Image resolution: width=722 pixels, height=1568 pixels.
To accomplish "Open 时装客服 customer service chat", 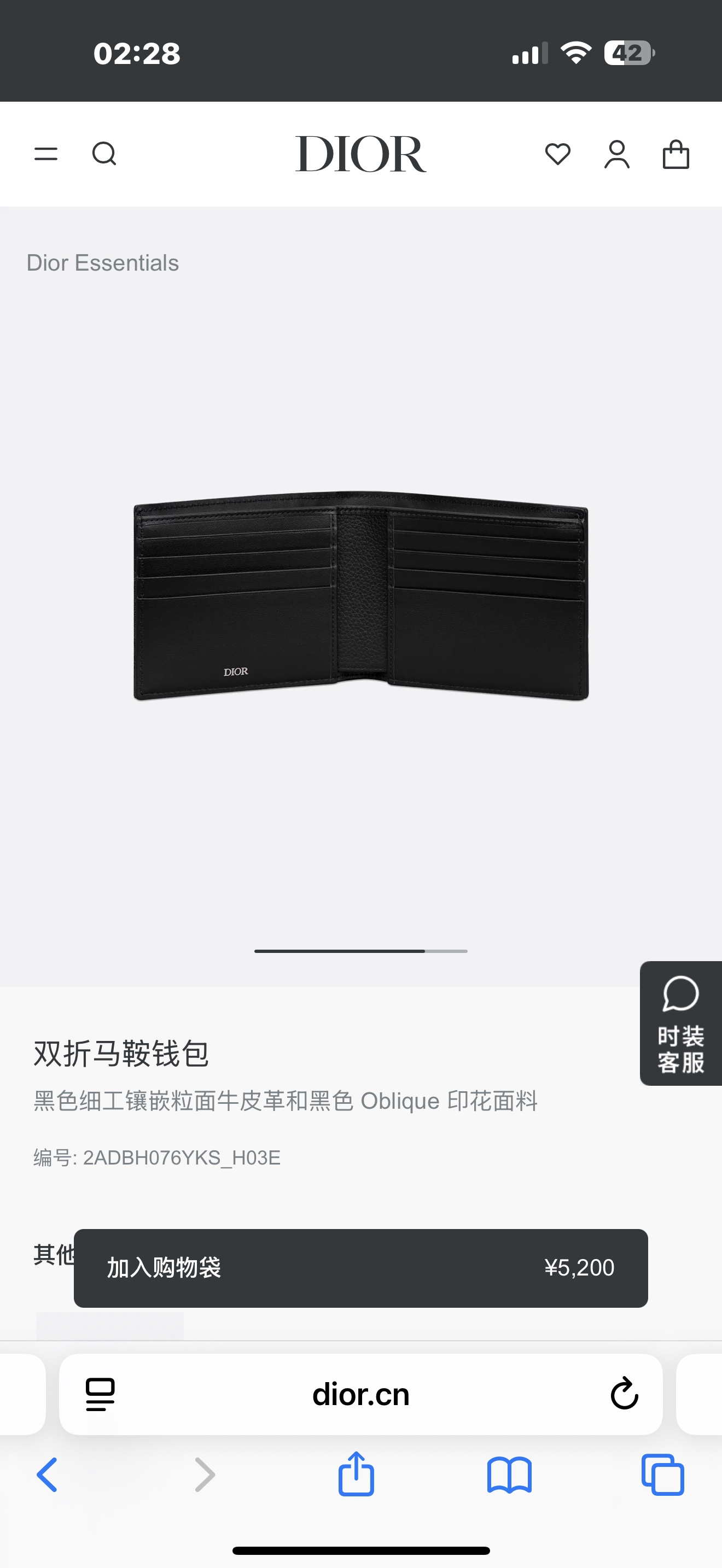I will [x=680, y=1022].
